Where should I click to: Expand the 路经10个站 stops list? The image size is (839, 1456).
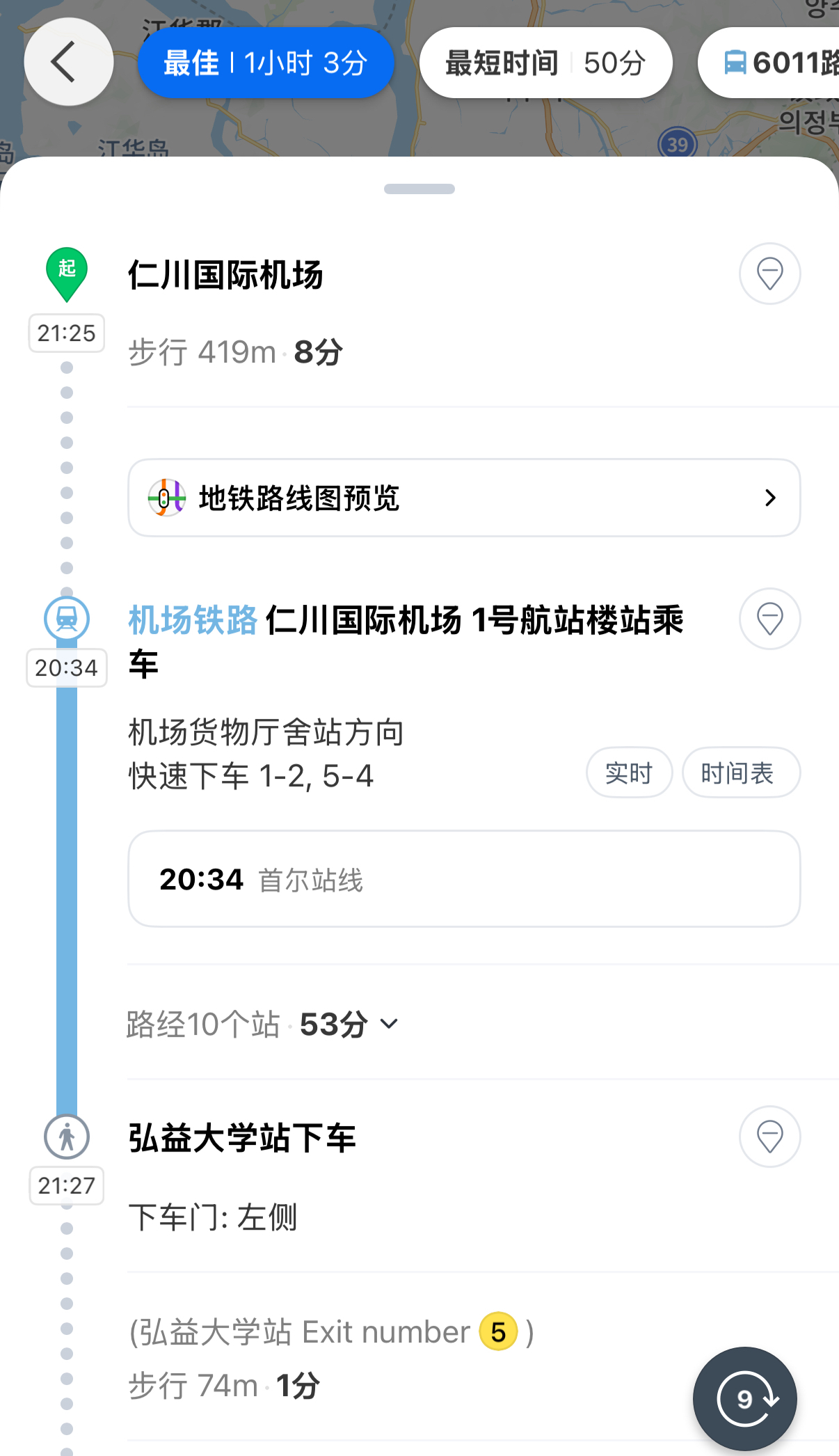click(263, 1024)
